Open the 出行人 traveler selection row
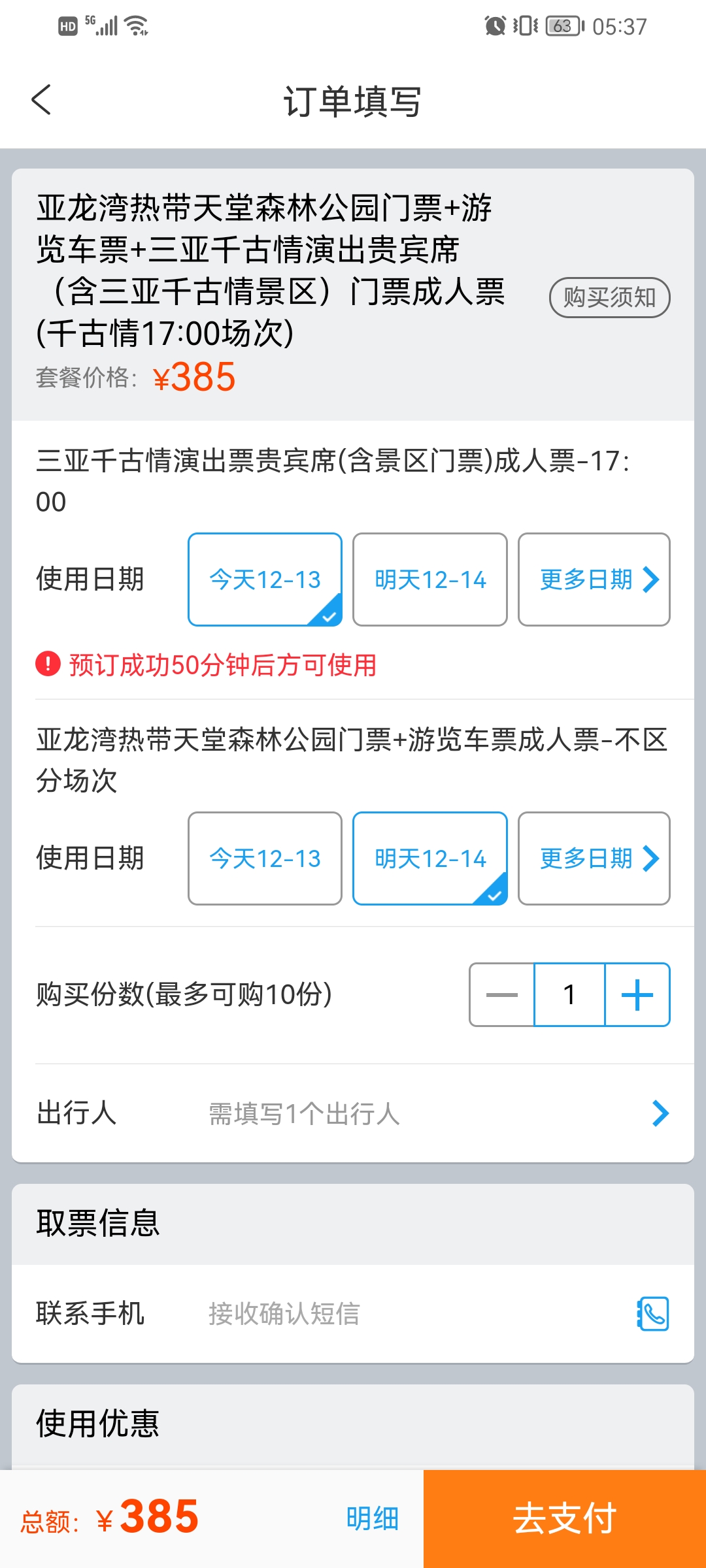Image resolution: width=706 pixels, height=1568 pixels. 353,1113
